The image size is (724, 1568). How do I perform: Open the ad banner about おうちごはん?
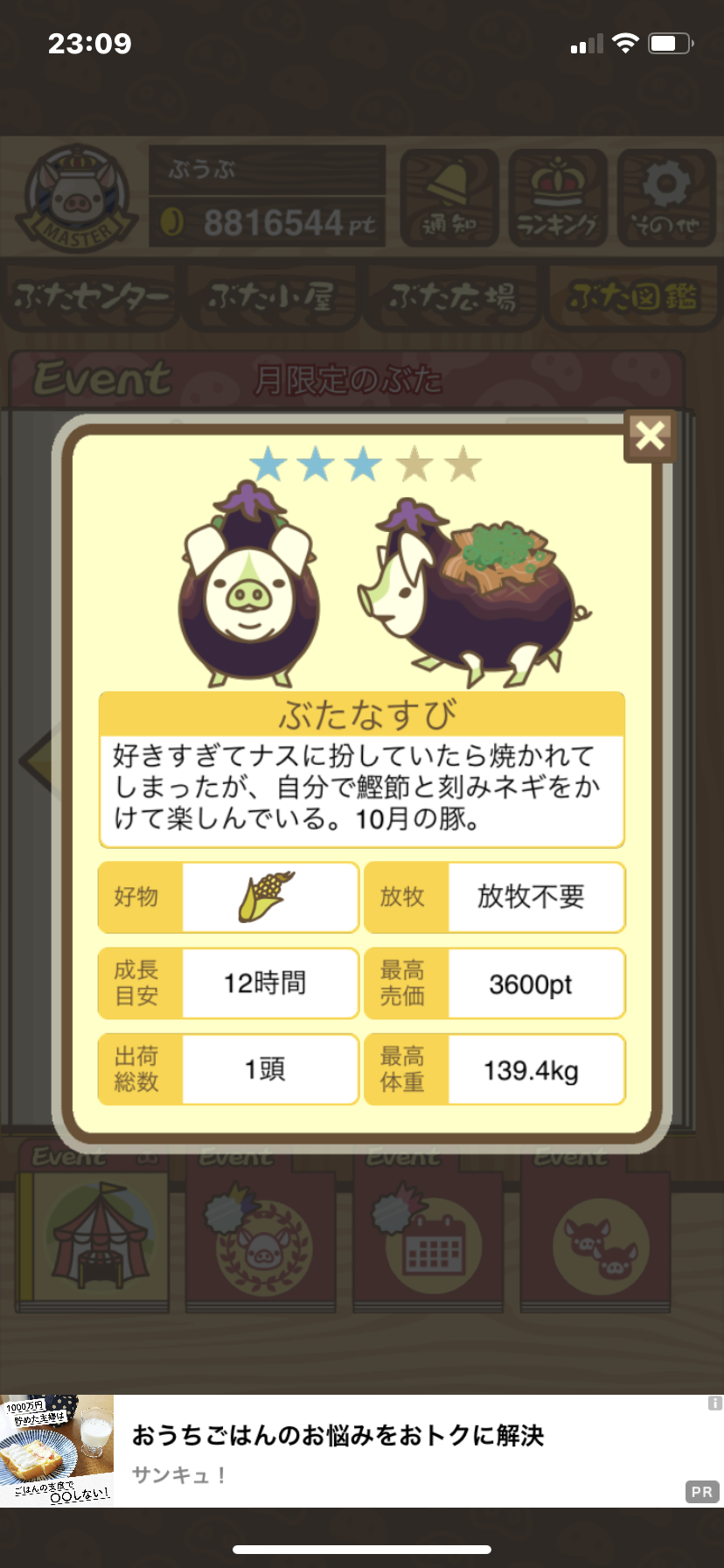pyautogui.click(x=362, y=1451)
